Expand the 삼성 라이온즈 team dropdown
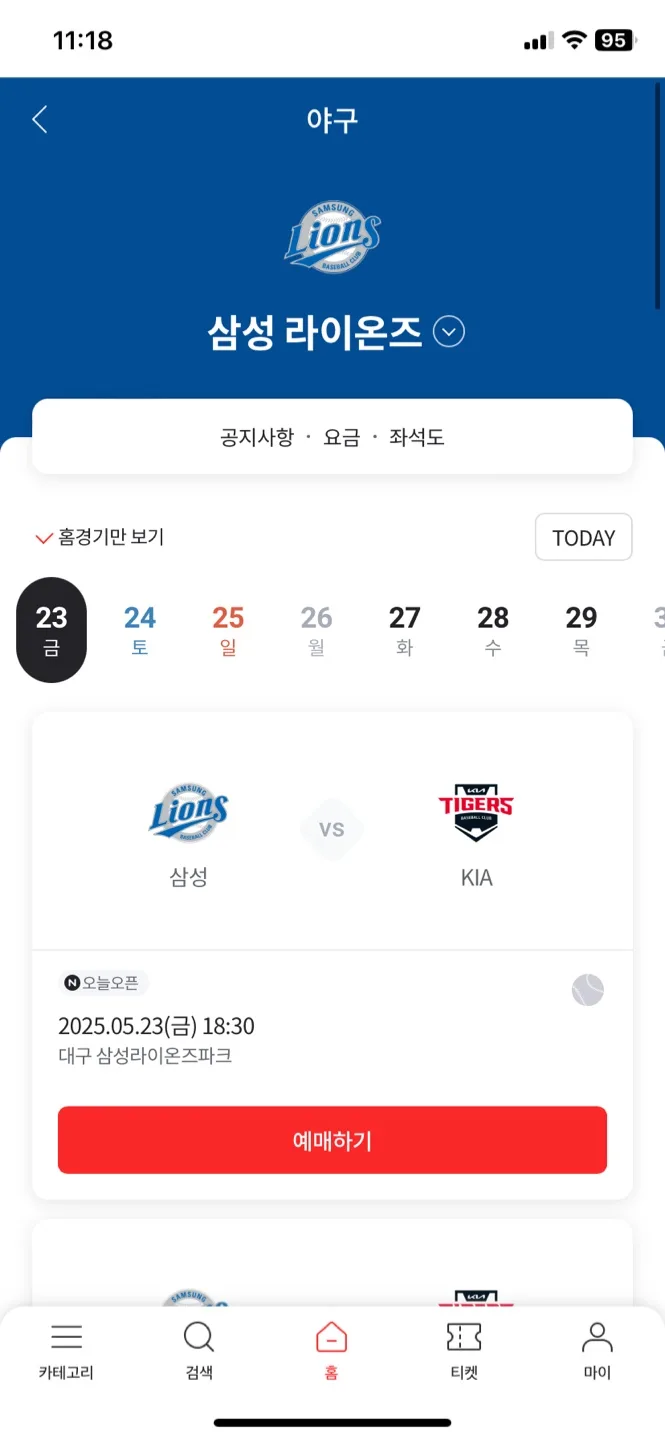Viewport: 665px width, 1440px height. (449, 331)
